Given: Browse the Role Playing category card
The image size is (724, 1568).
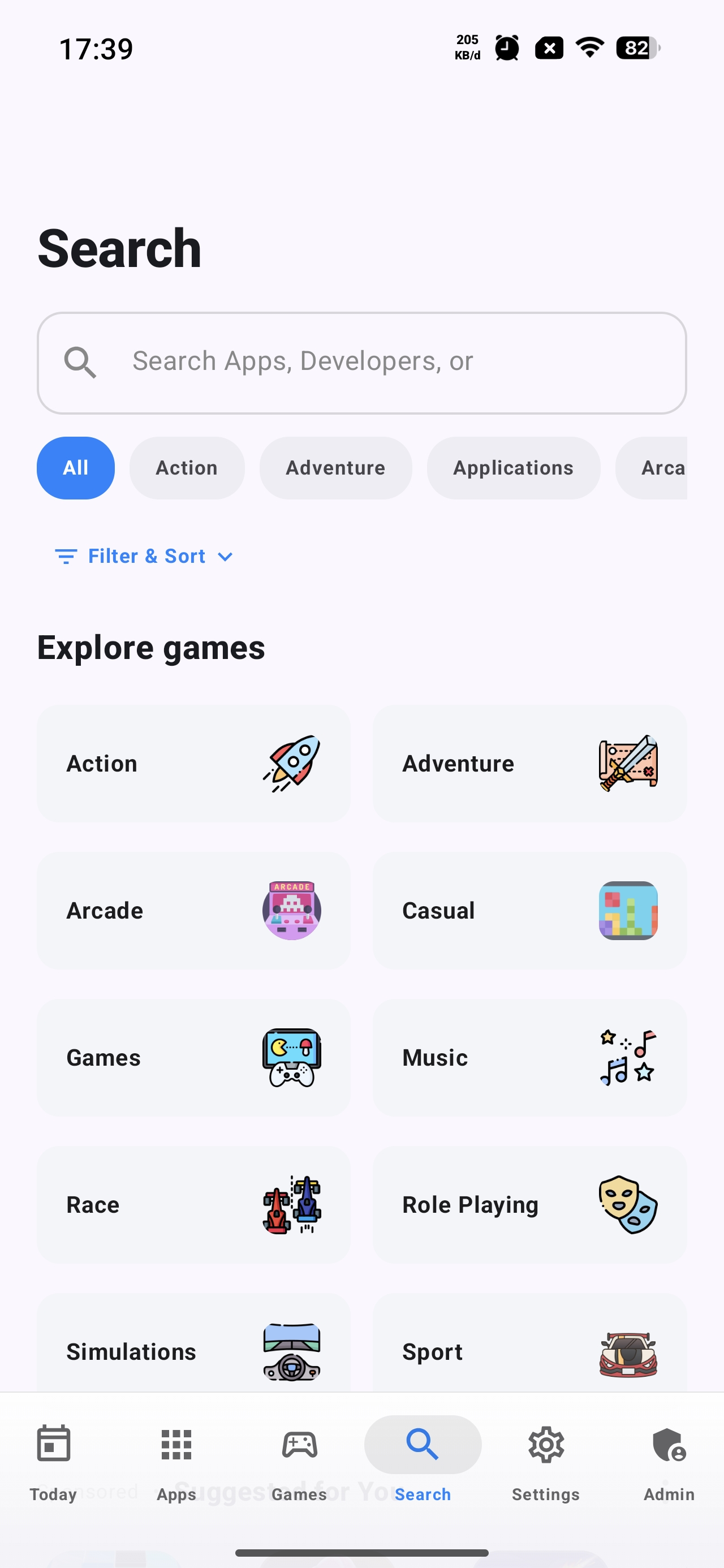Looking at the screenshot, I should click(x=530, y=1205).
